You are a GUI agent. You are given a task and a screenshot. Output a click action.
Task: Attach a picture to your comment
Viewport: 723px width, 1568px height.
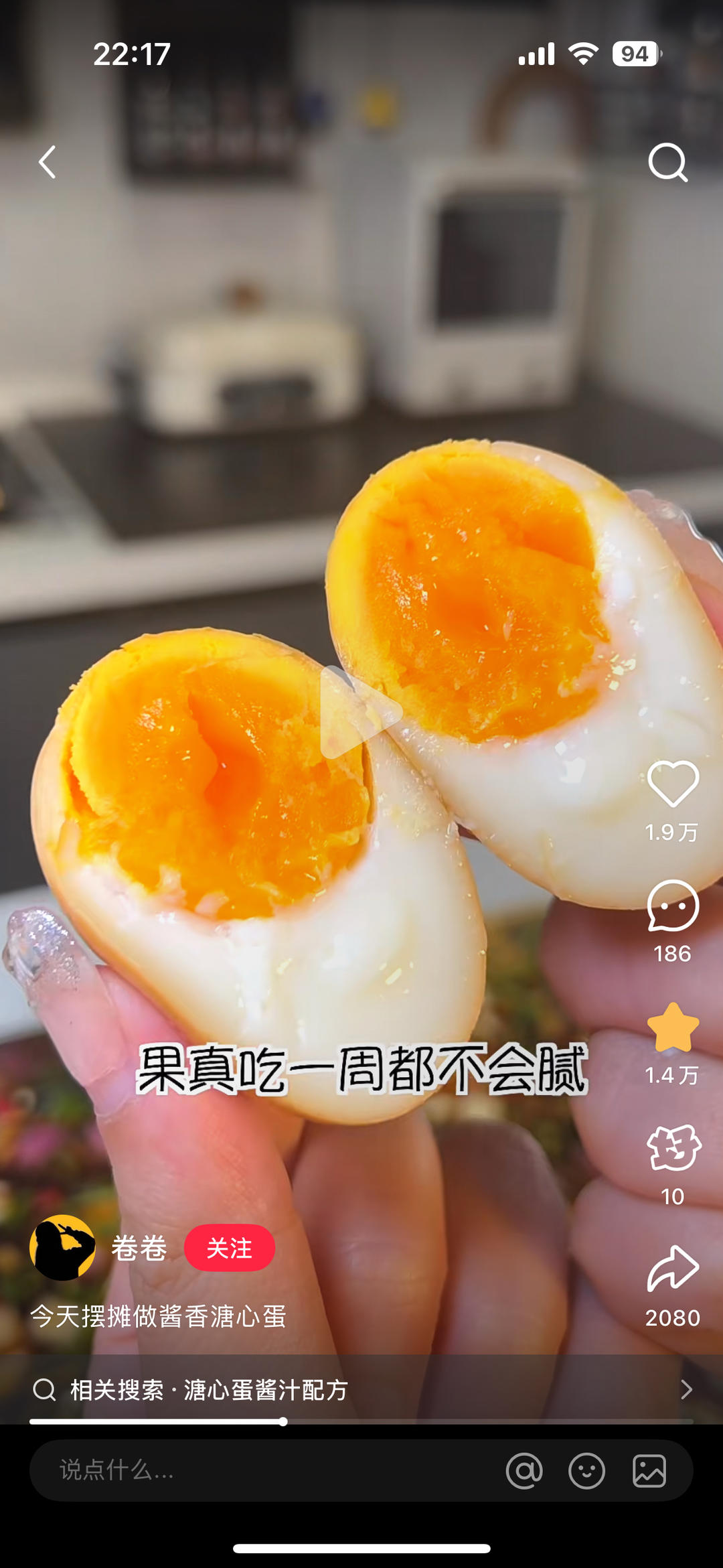tap(649, 1471)
